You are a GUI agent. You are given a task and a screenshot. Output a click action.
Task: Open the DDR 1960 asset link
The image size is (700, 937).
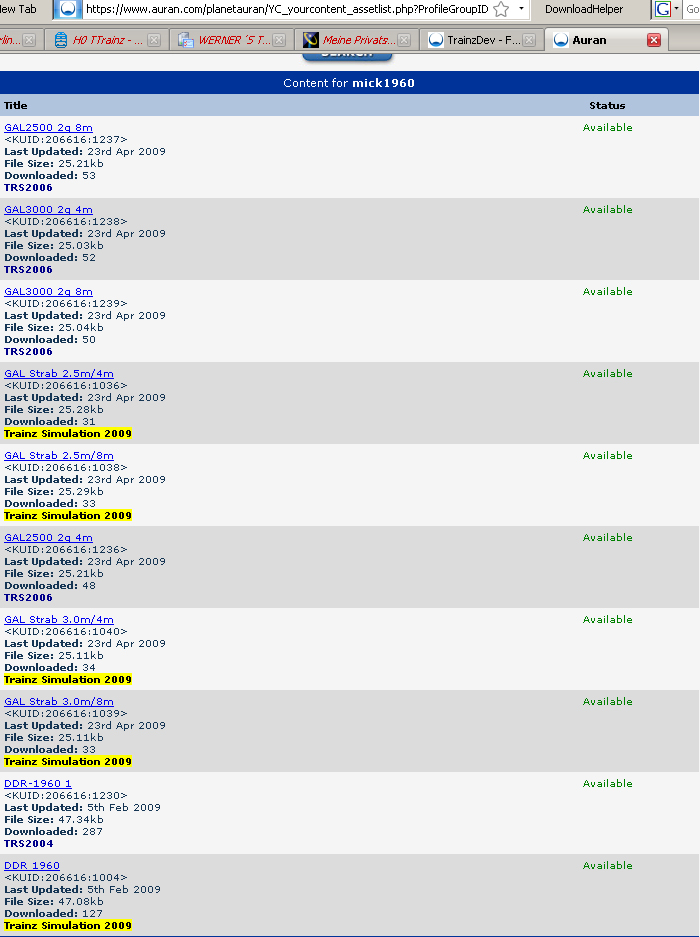[x=31, y=866]
